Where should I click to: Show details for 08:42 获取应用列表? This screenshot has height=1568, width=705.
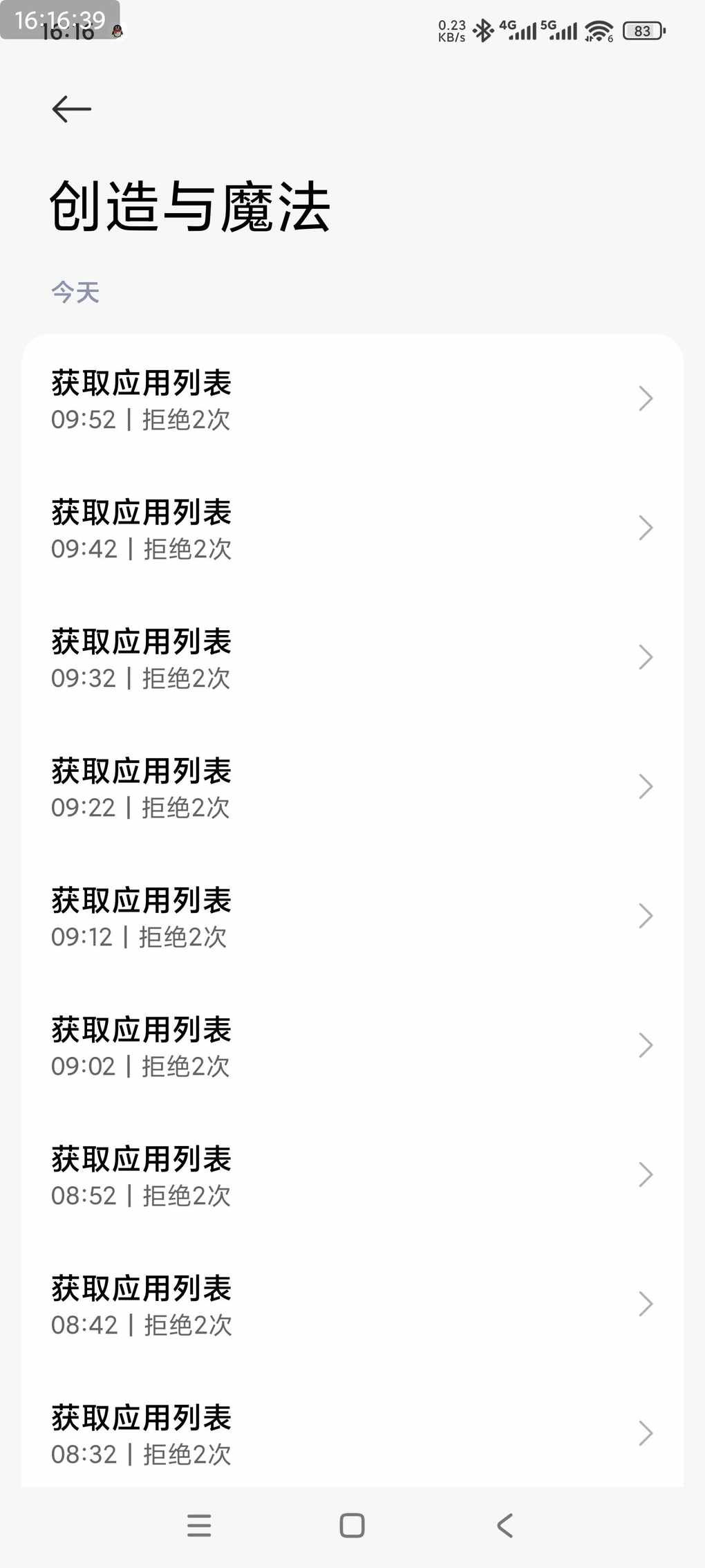pyautogui.click(x=351, y=1304)
